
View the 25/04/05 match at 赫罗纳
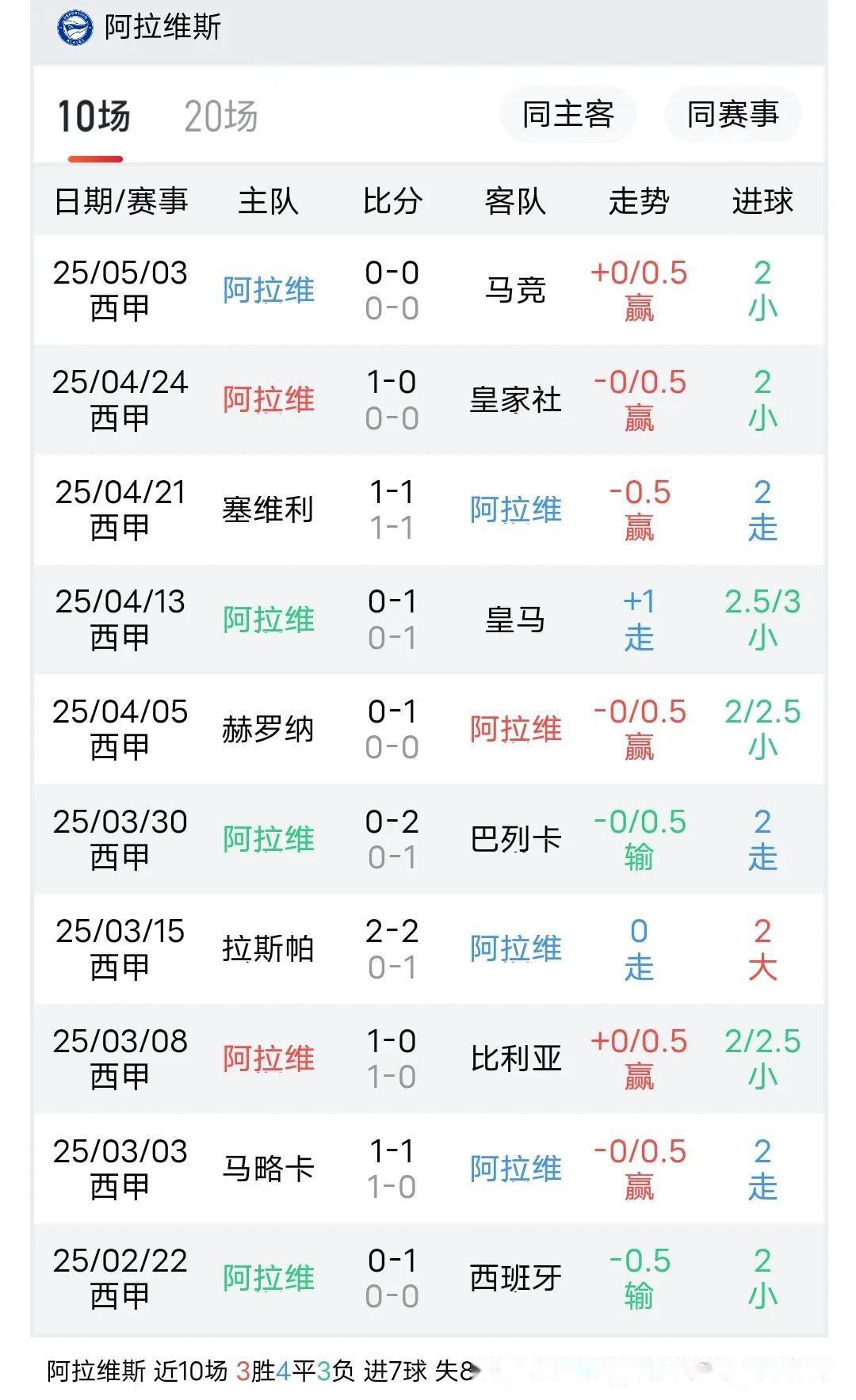tap(428, 729)
